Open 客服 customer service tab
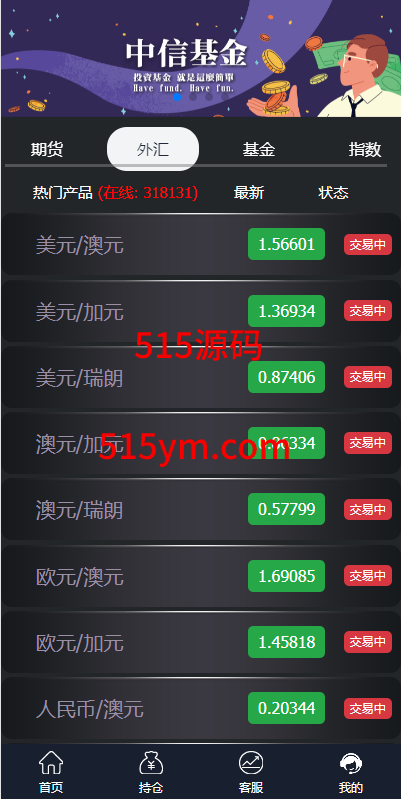 pyautogui.click(x=251, y=772)
